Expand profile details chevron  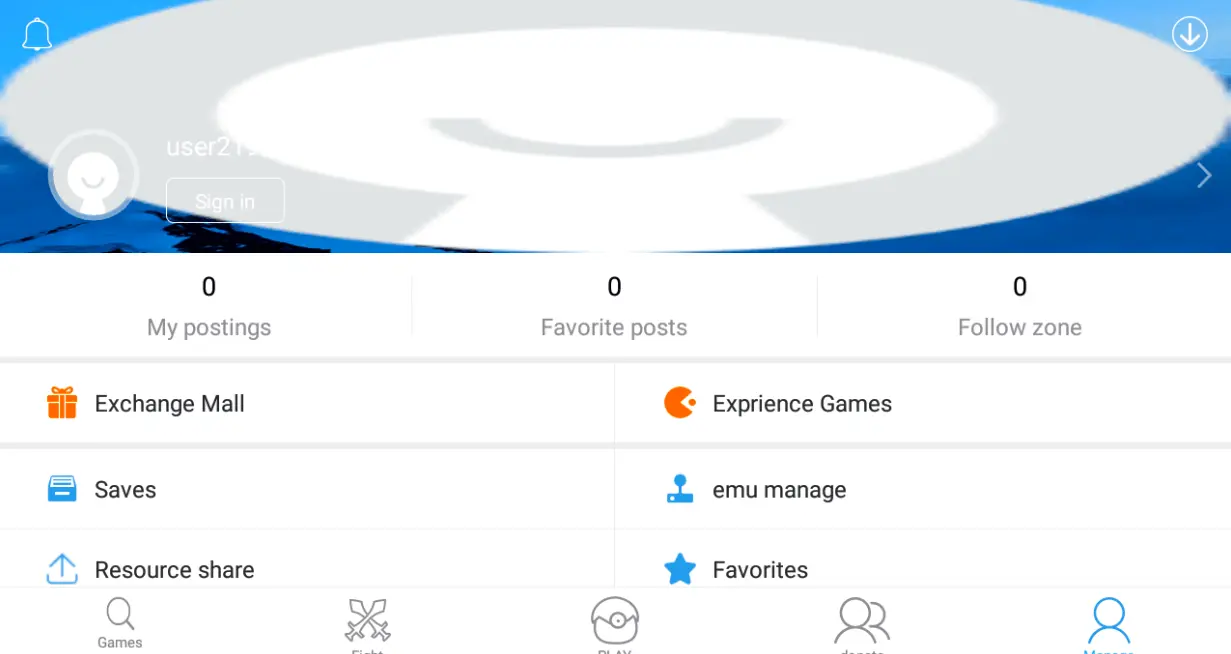click(1204, 176)
